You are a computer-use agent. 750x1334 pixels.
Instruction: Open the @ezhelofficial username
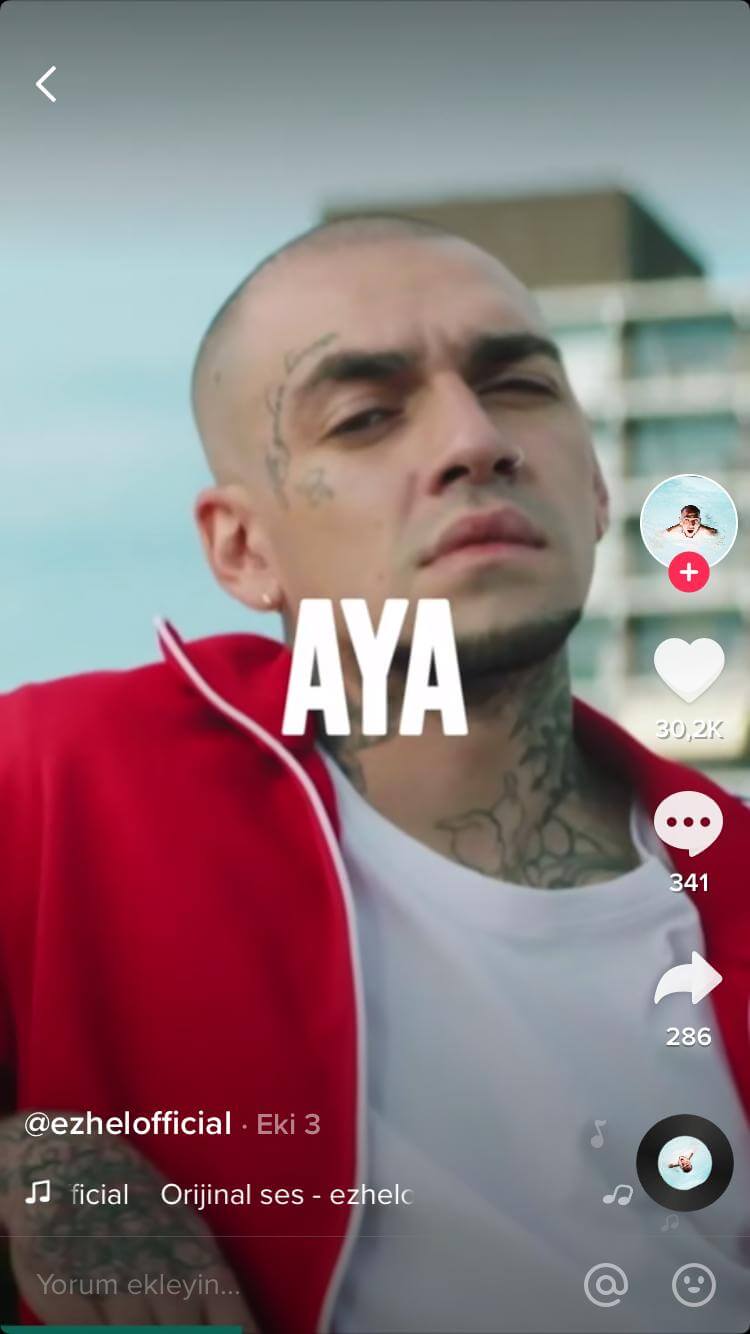[x=128, y=1124]
